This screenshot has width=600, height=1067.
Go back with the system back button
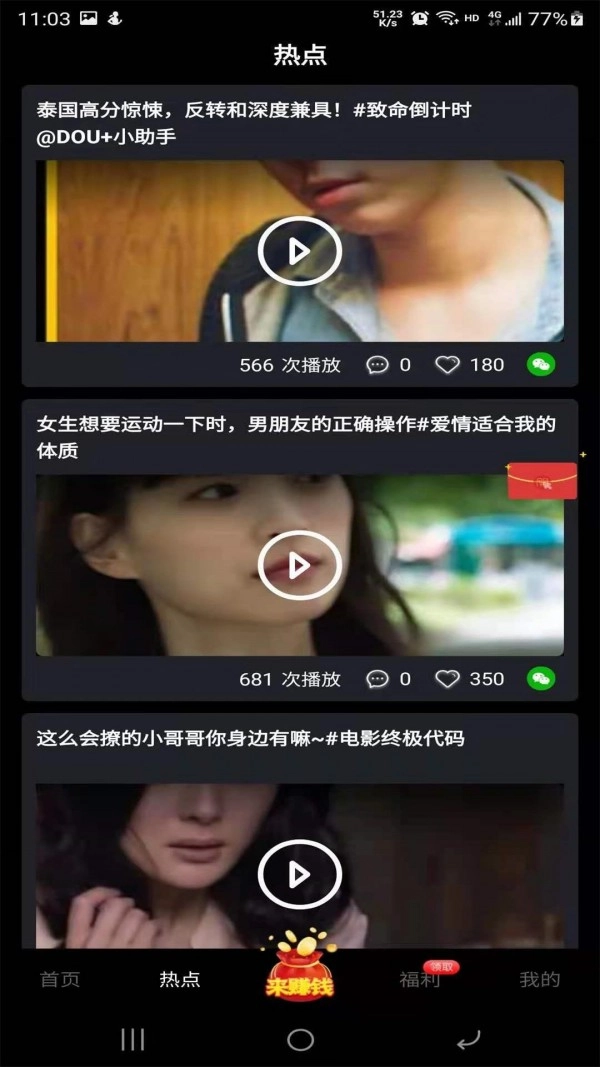(467, 1040)
